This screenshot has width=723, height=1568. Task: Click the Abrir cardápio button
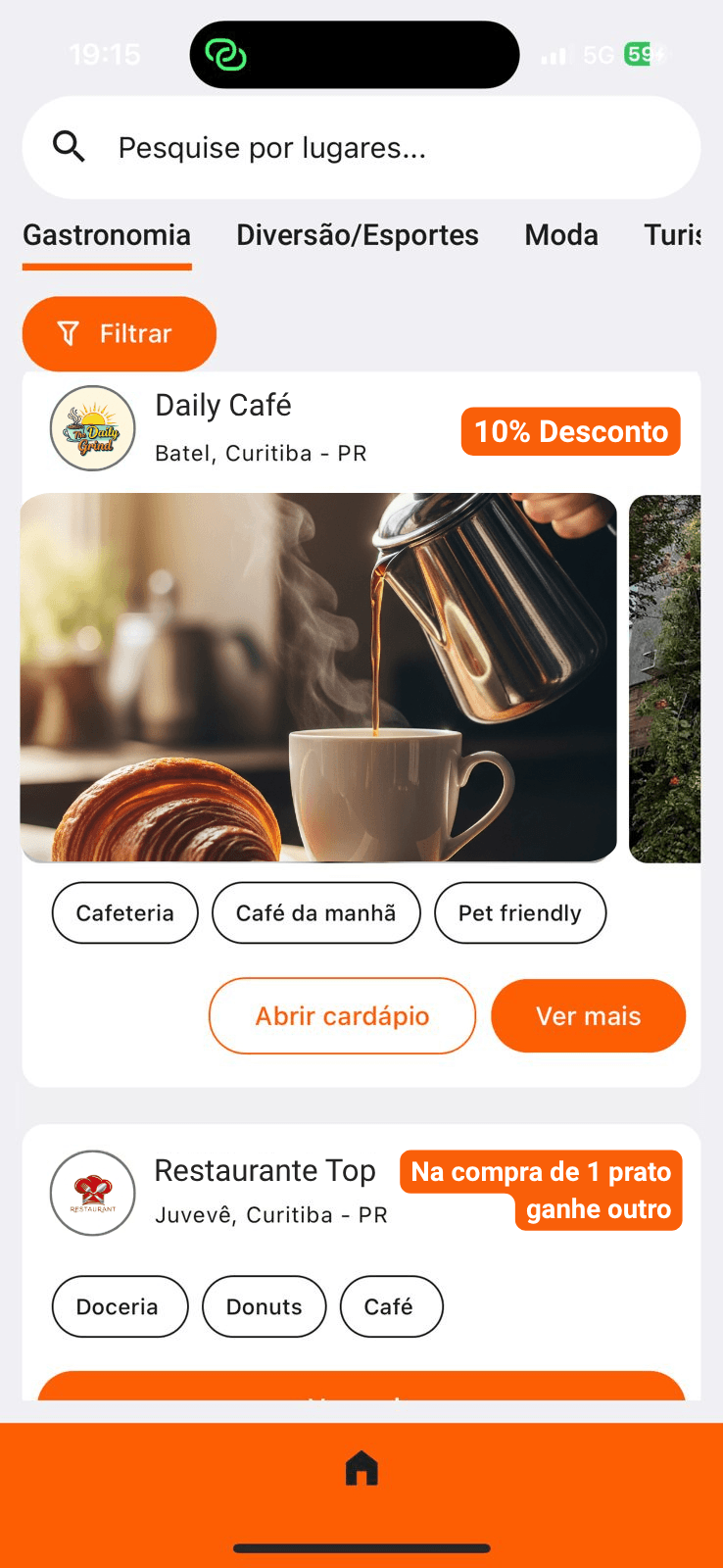[x=342, y=1015]
